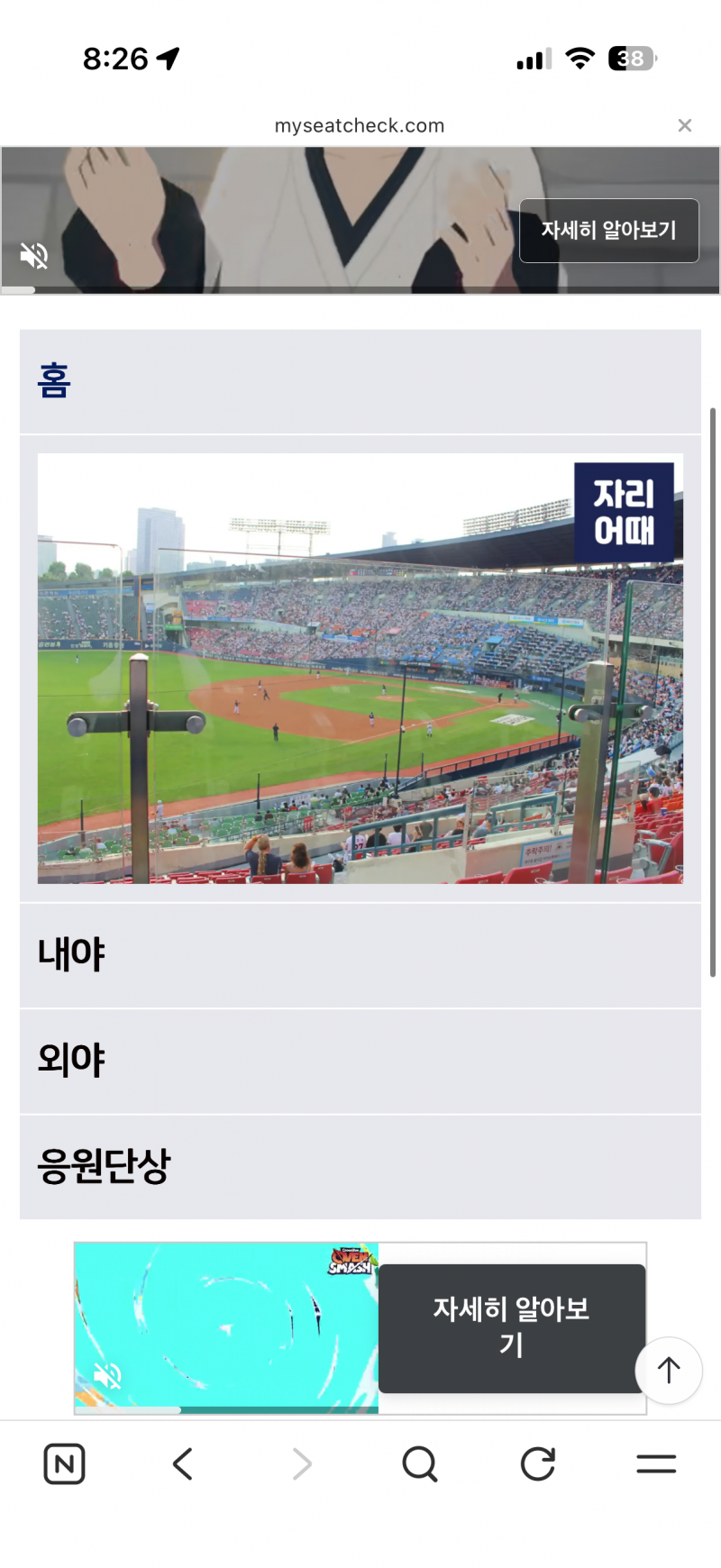Image resolution: width=721 pixels, height=1568 pixels.
Task: Tap 자세히 알아보기 on the top ad
Action: point(609,231)
